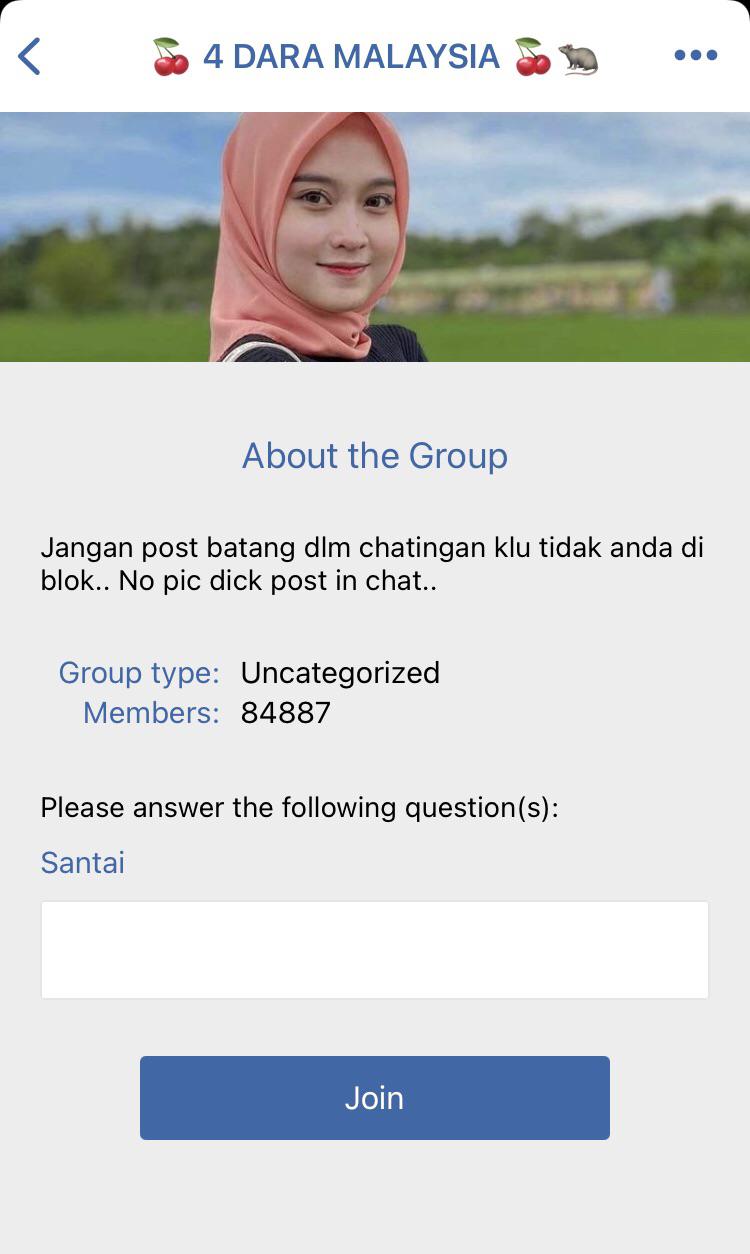Click the Group type label
The width and height of the screenshot is (750, 1254).
pyautogui.click(x=139, y=673)
